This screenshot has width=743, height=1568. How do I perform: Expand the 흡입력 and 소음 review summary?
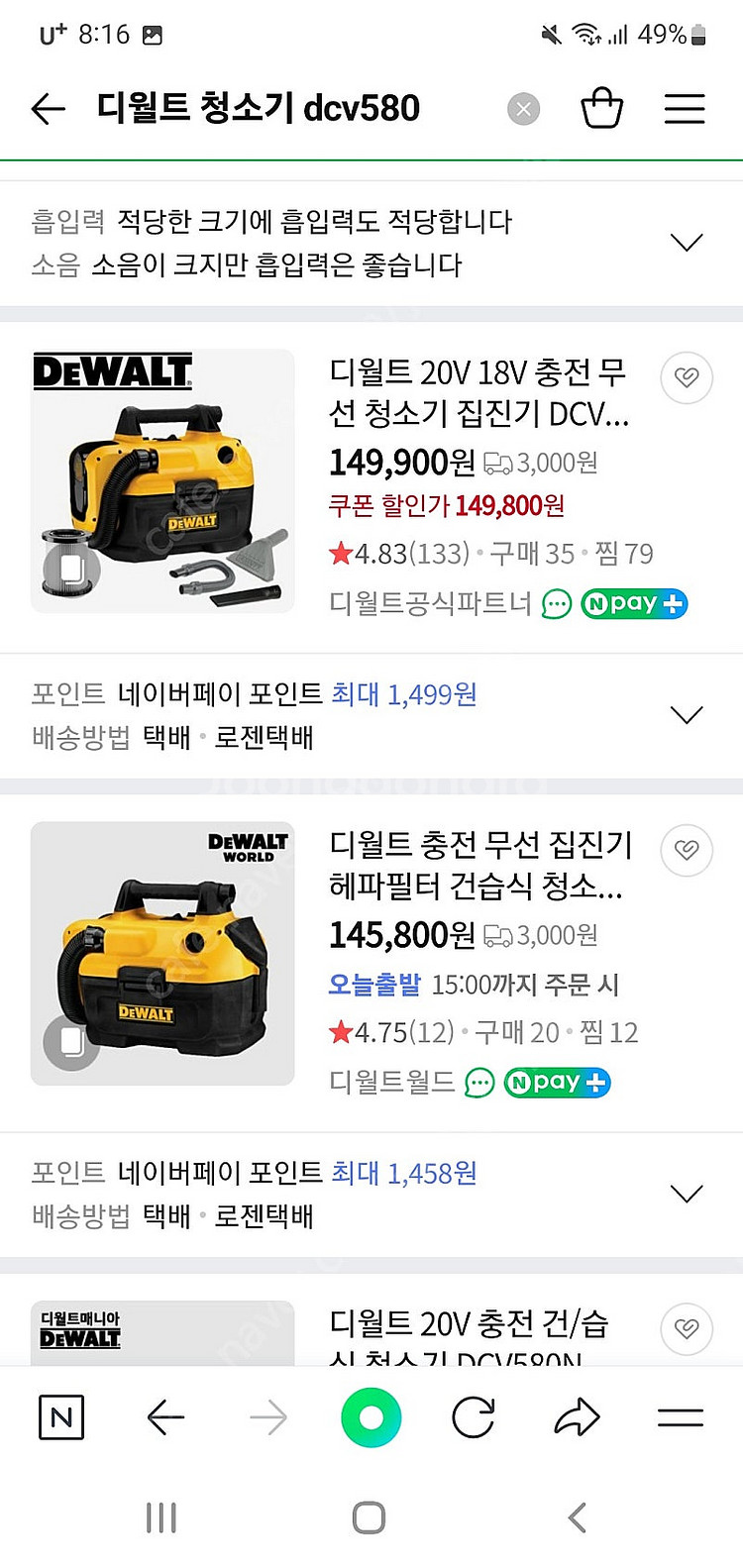(686, 243)
